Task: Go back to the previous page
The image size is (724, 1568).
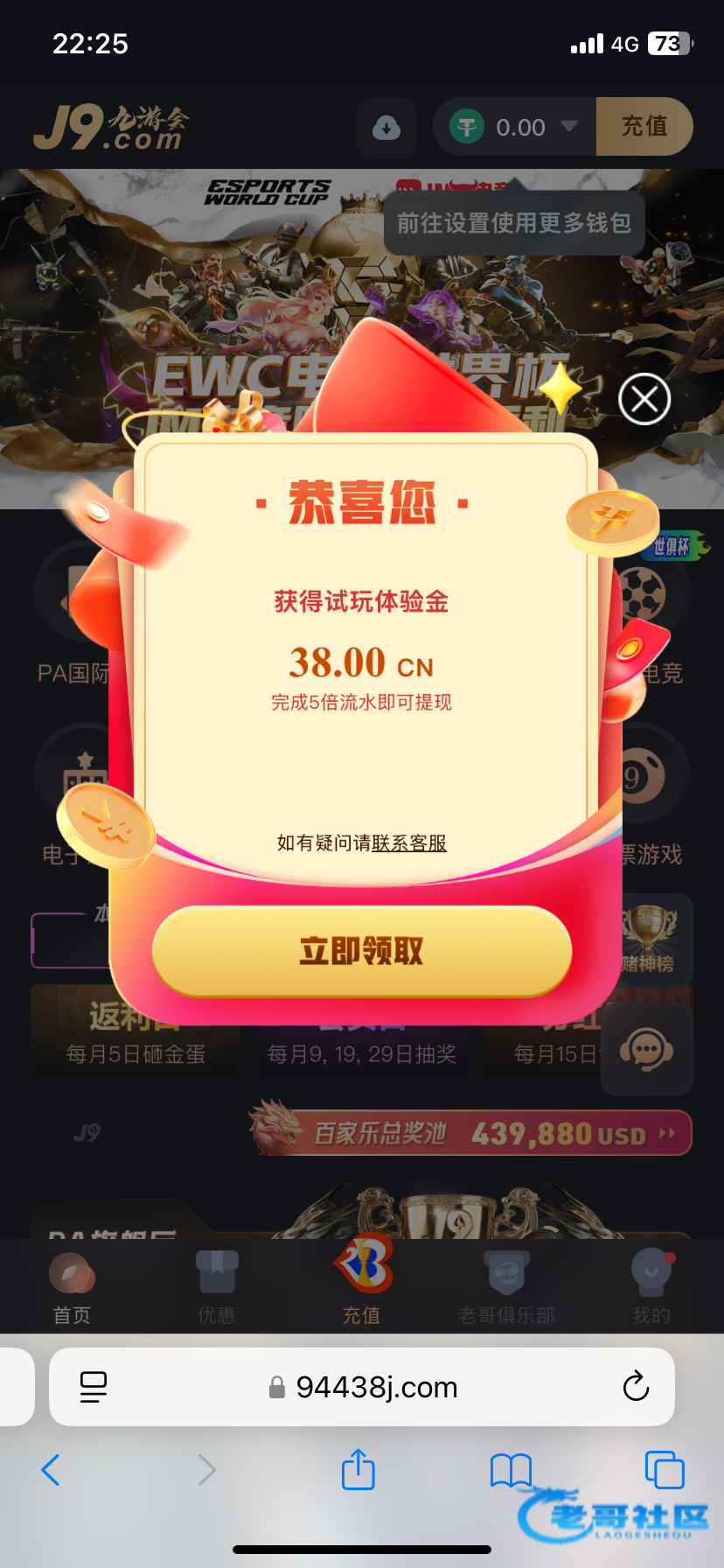Action: (x=51, y=1470)
